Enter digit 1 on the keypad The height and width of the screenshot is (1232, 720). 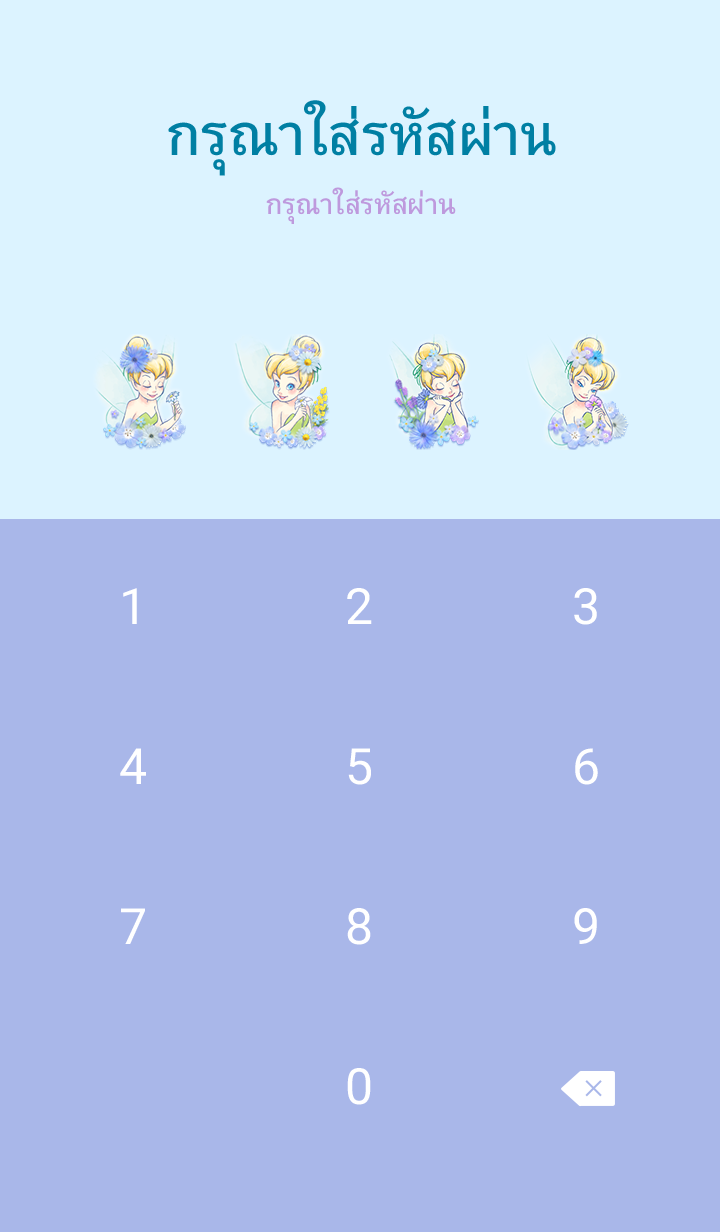(x=133, y=607)
